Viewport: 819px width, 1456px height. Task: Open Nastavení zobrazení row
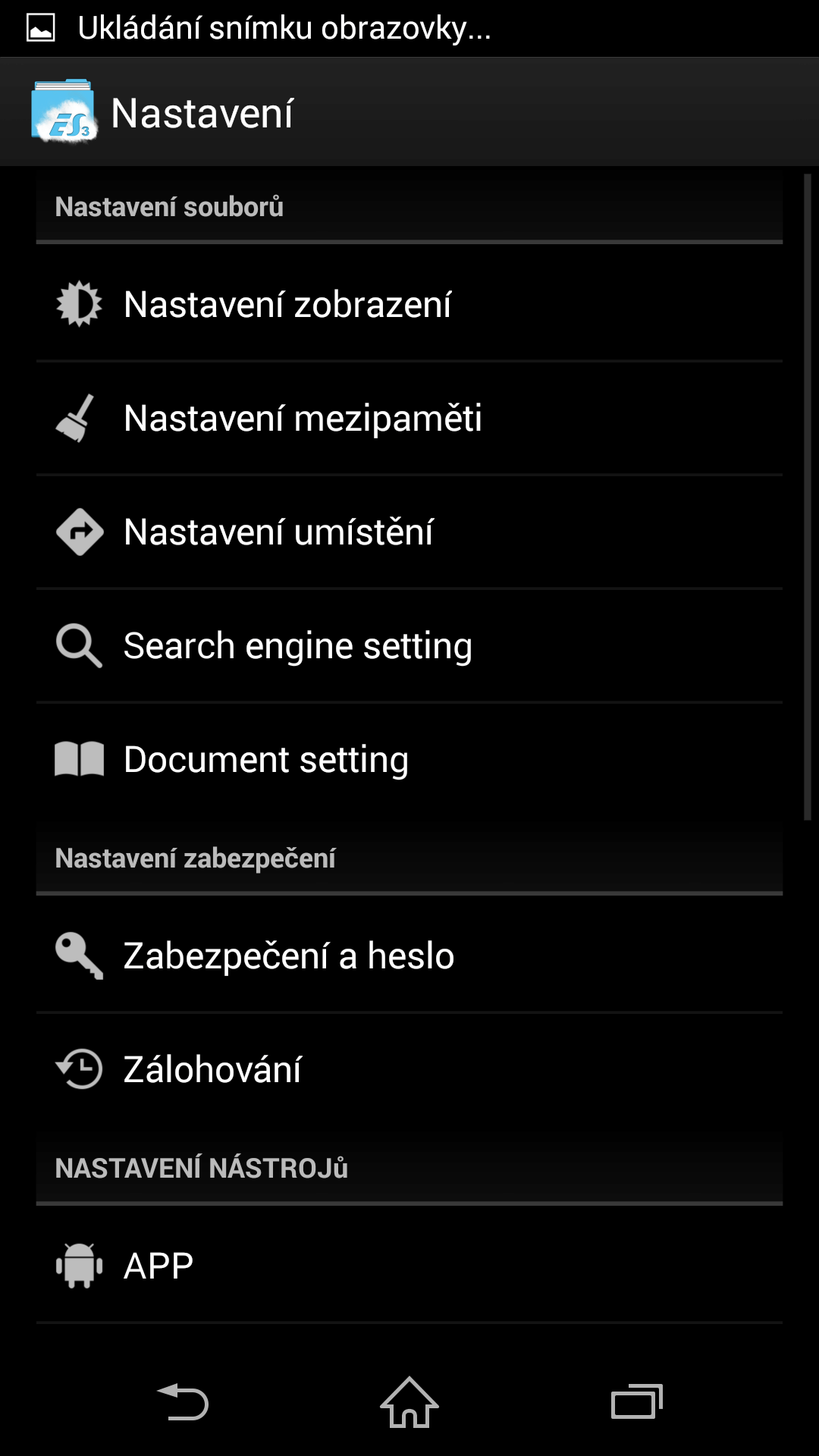(409, 303)
